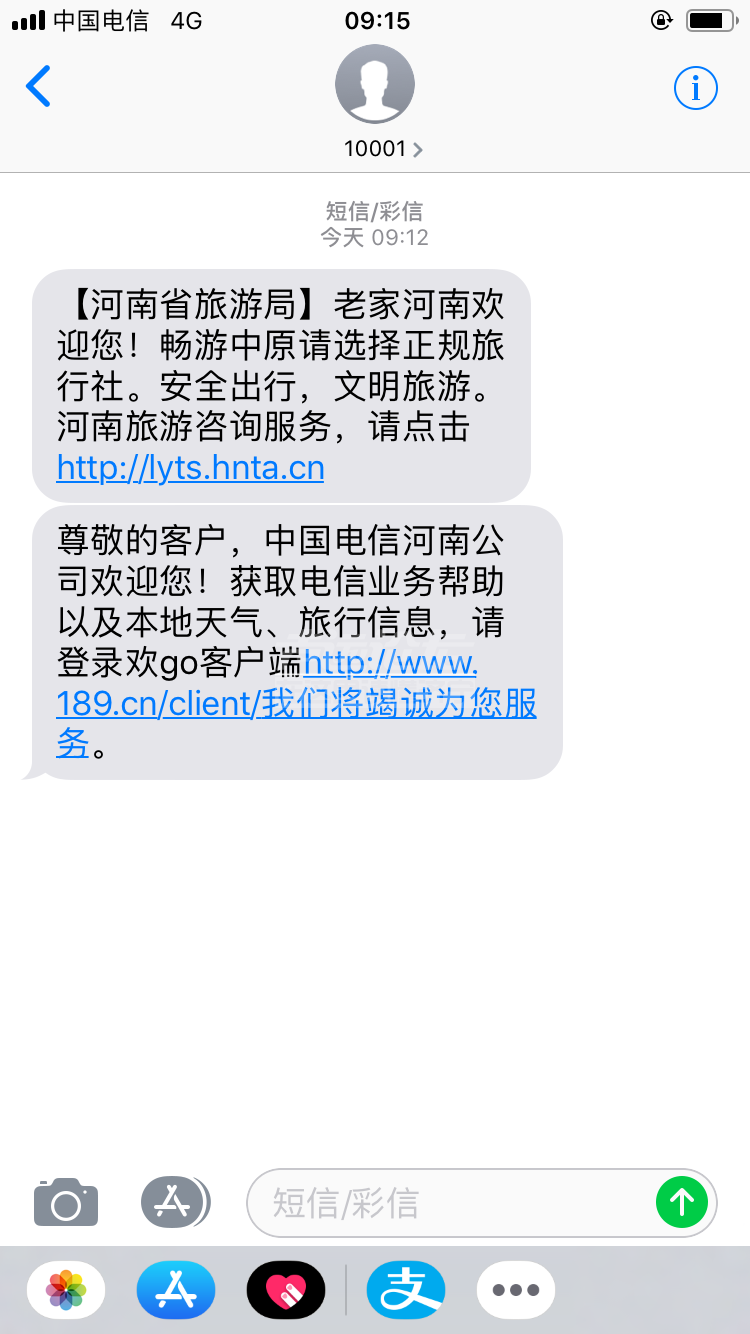750x1334 pixels.
Task: Open more apps via the ellipsis icon
Action: tap(515, 1289)
